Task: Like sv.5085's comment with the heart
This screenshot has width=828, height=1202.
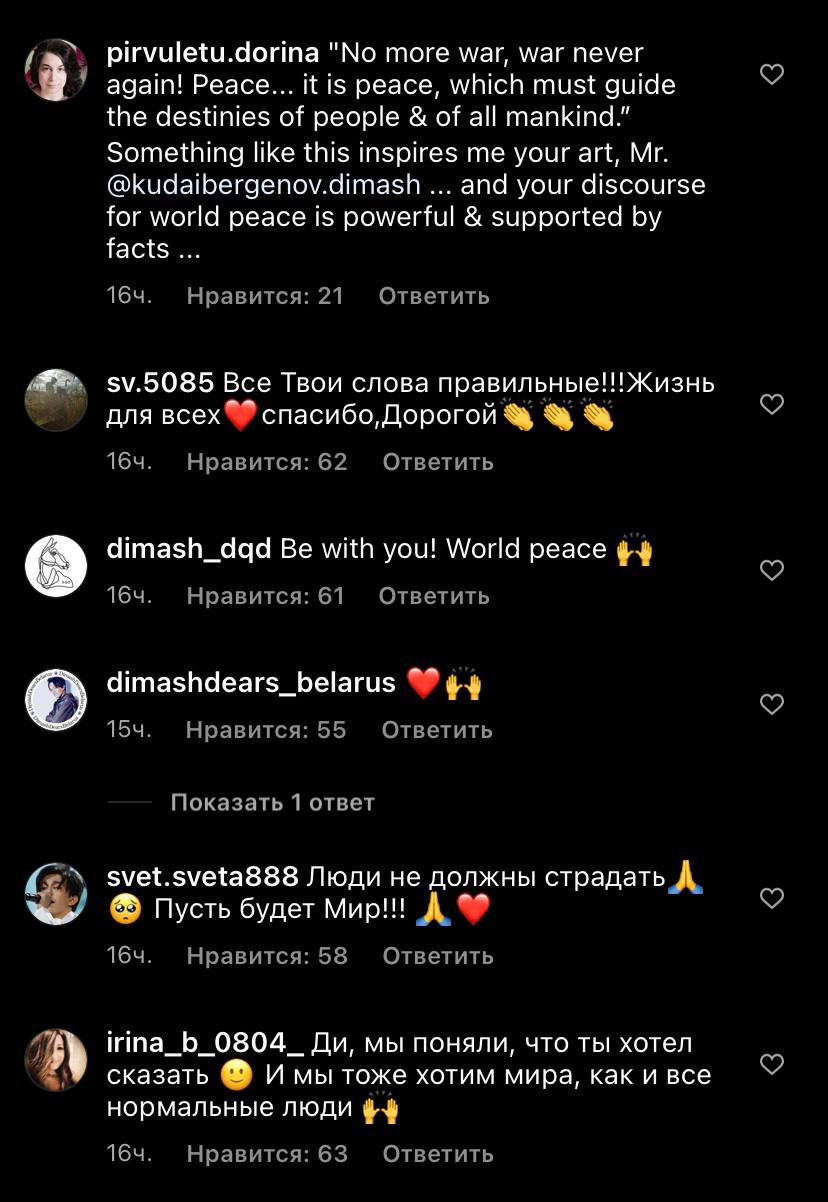Action: [x=772, y=404]
